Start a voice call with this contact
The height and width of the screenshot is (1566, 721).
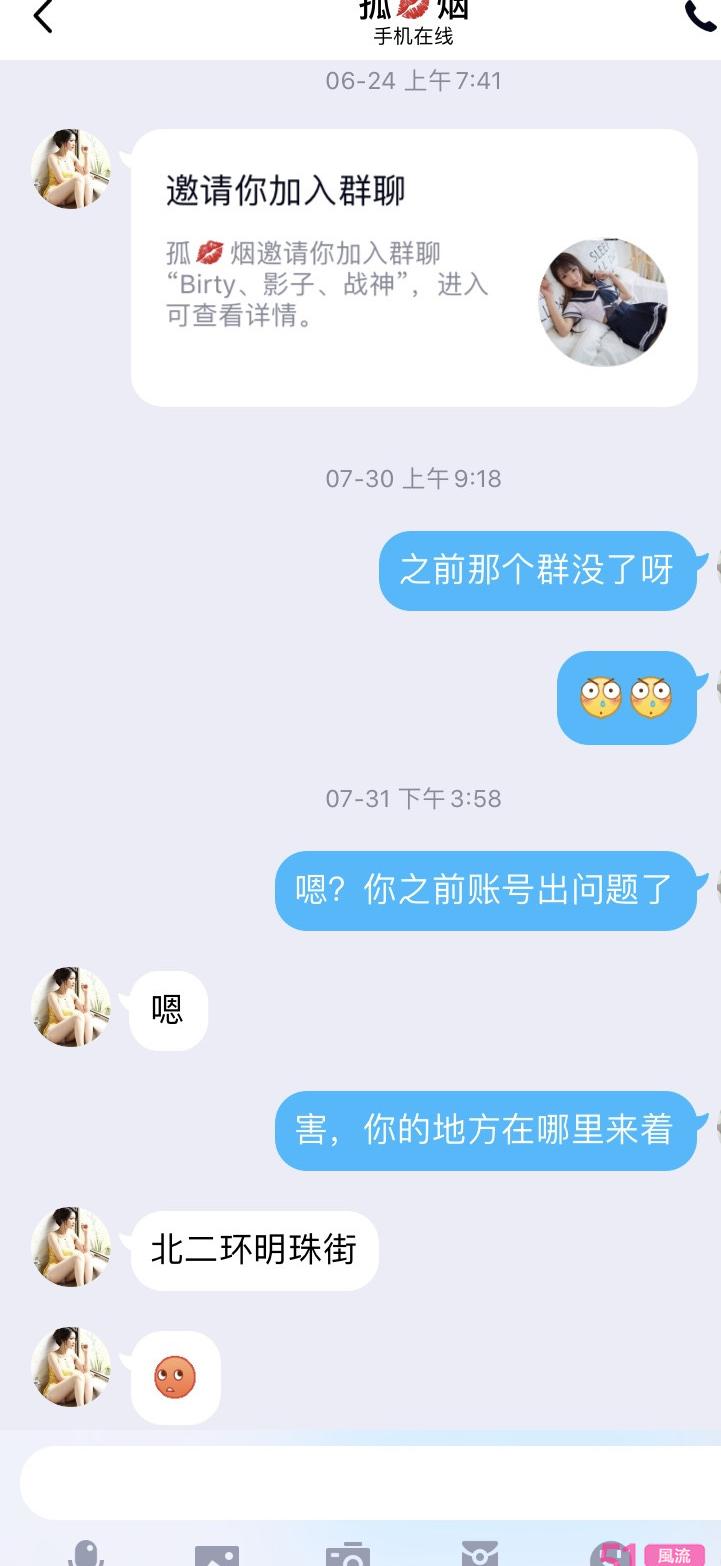pos(700,16)
